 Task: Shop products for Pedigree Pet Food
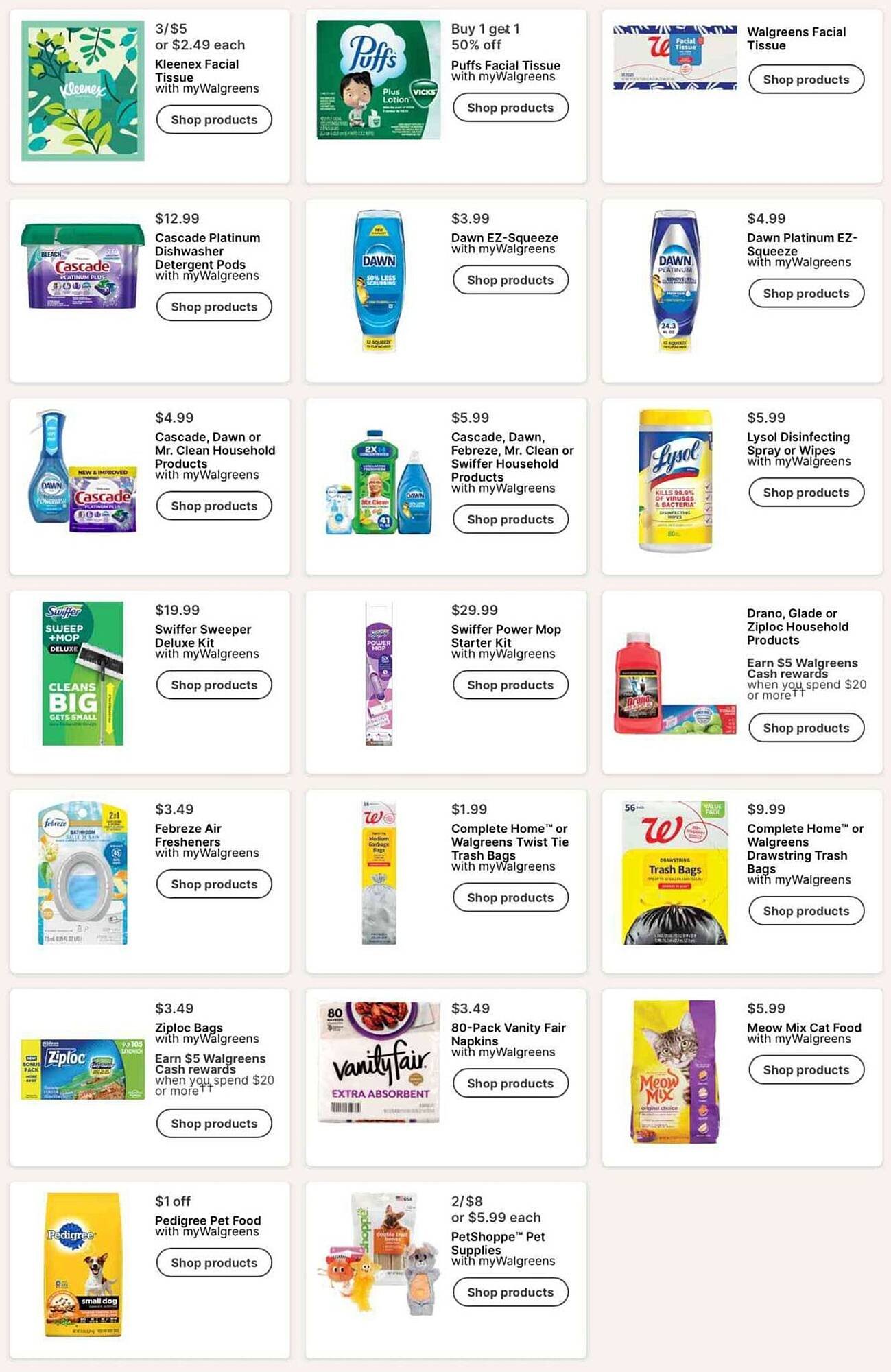[x=214, y=1262]
